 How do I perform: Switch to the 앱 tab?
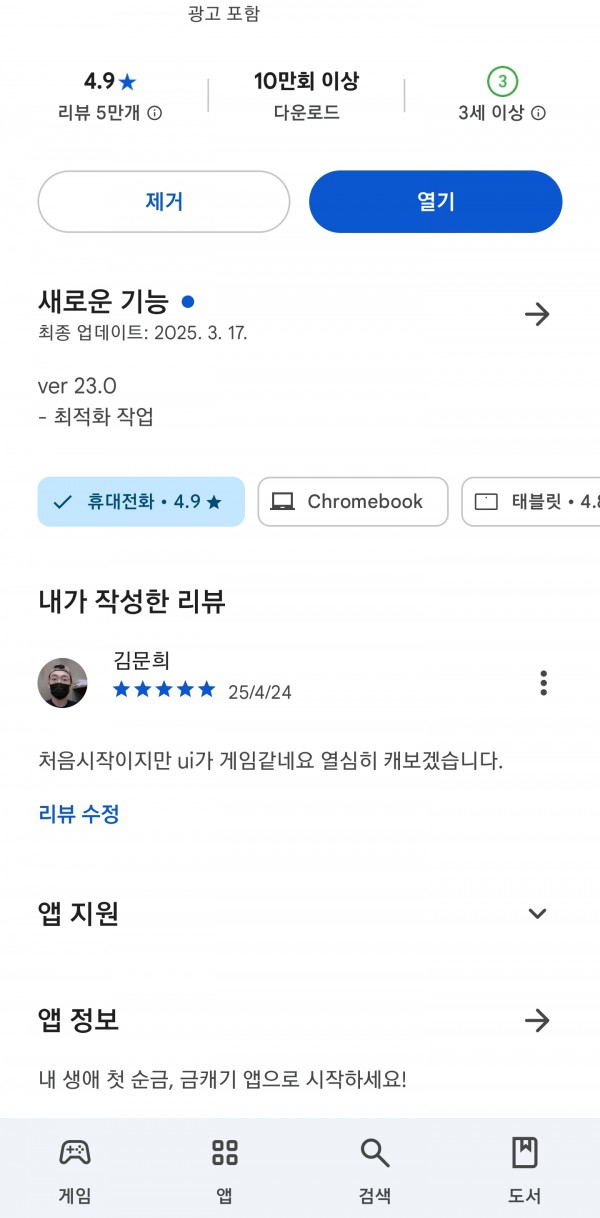pos(225,1169)
